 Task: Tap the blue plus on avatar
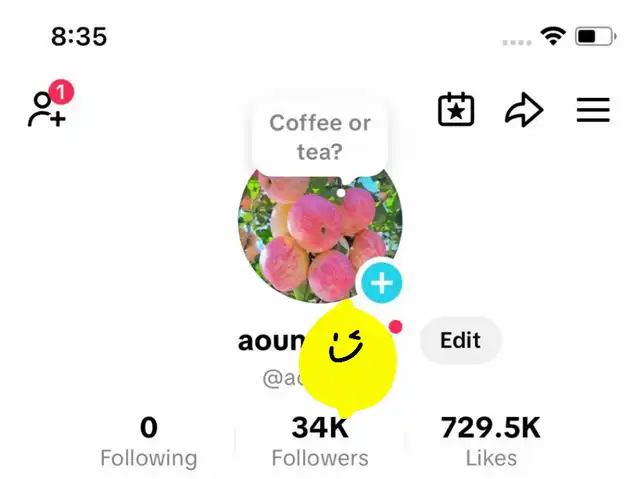382,283
